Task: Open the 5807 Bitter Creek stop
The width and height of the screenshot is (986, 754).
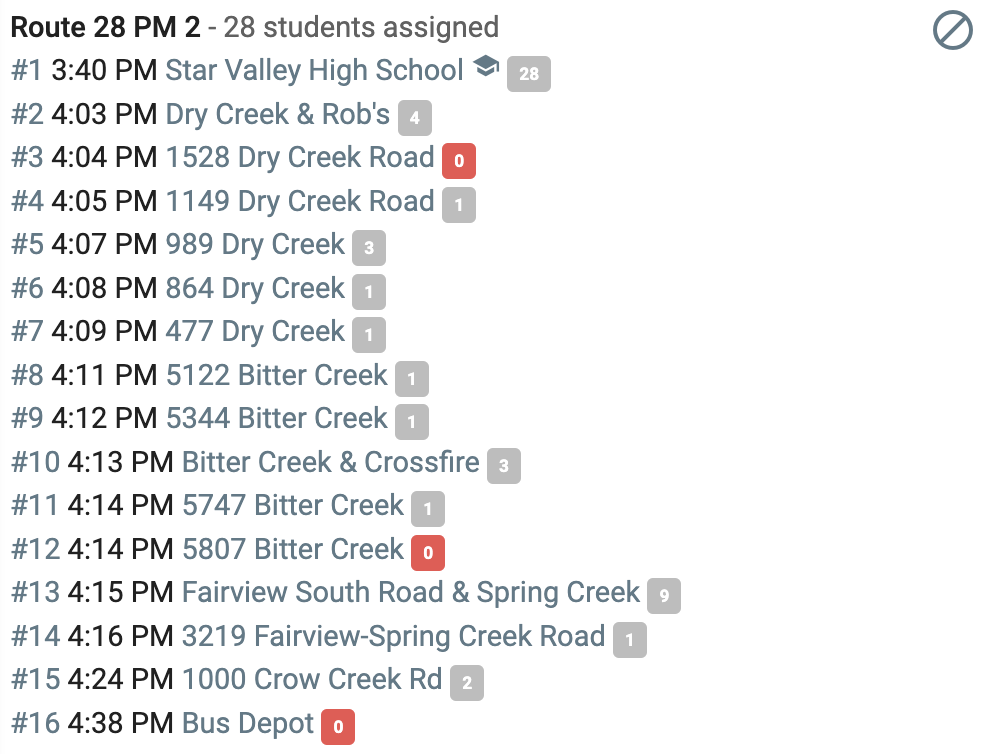Action: (293, 549)
